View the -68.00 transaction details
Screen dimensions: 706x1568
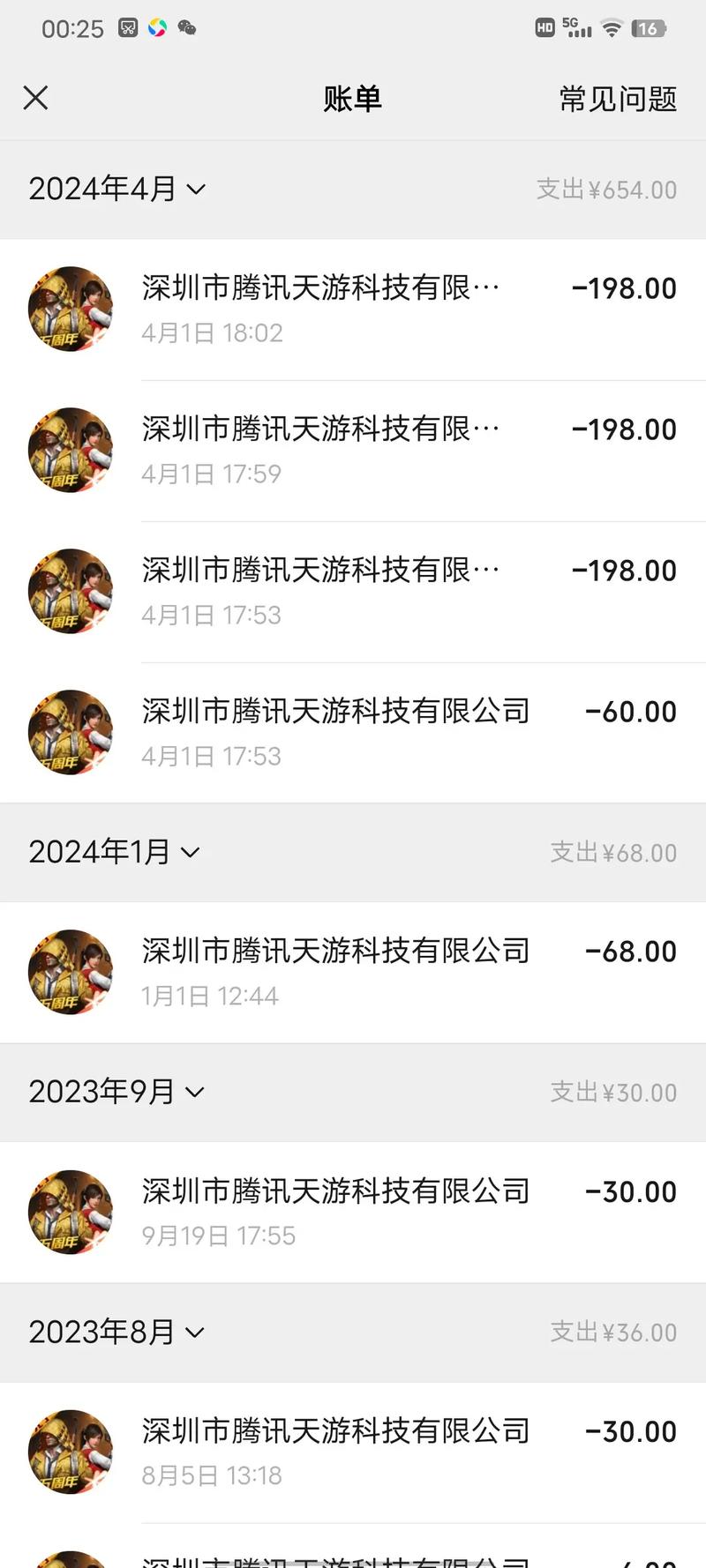click(x=353, y=970)
